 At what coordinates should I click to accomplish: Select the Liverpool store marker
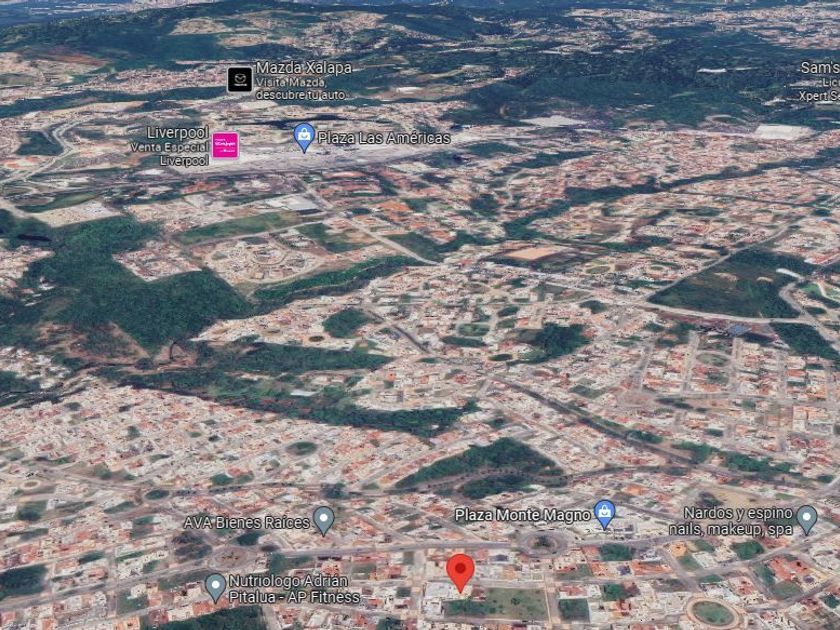tap(225, 146)
